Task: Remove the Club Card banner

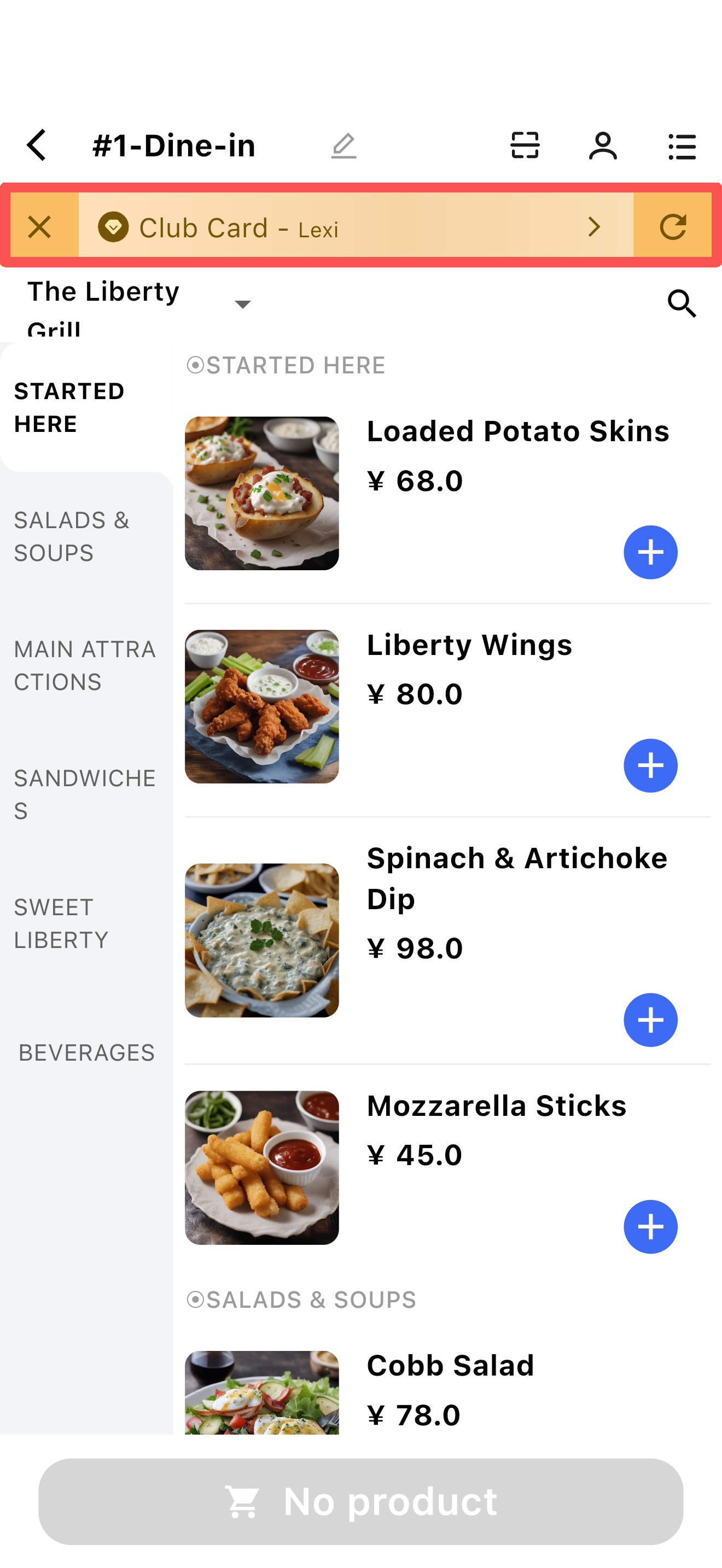Action: coord(40,227)
